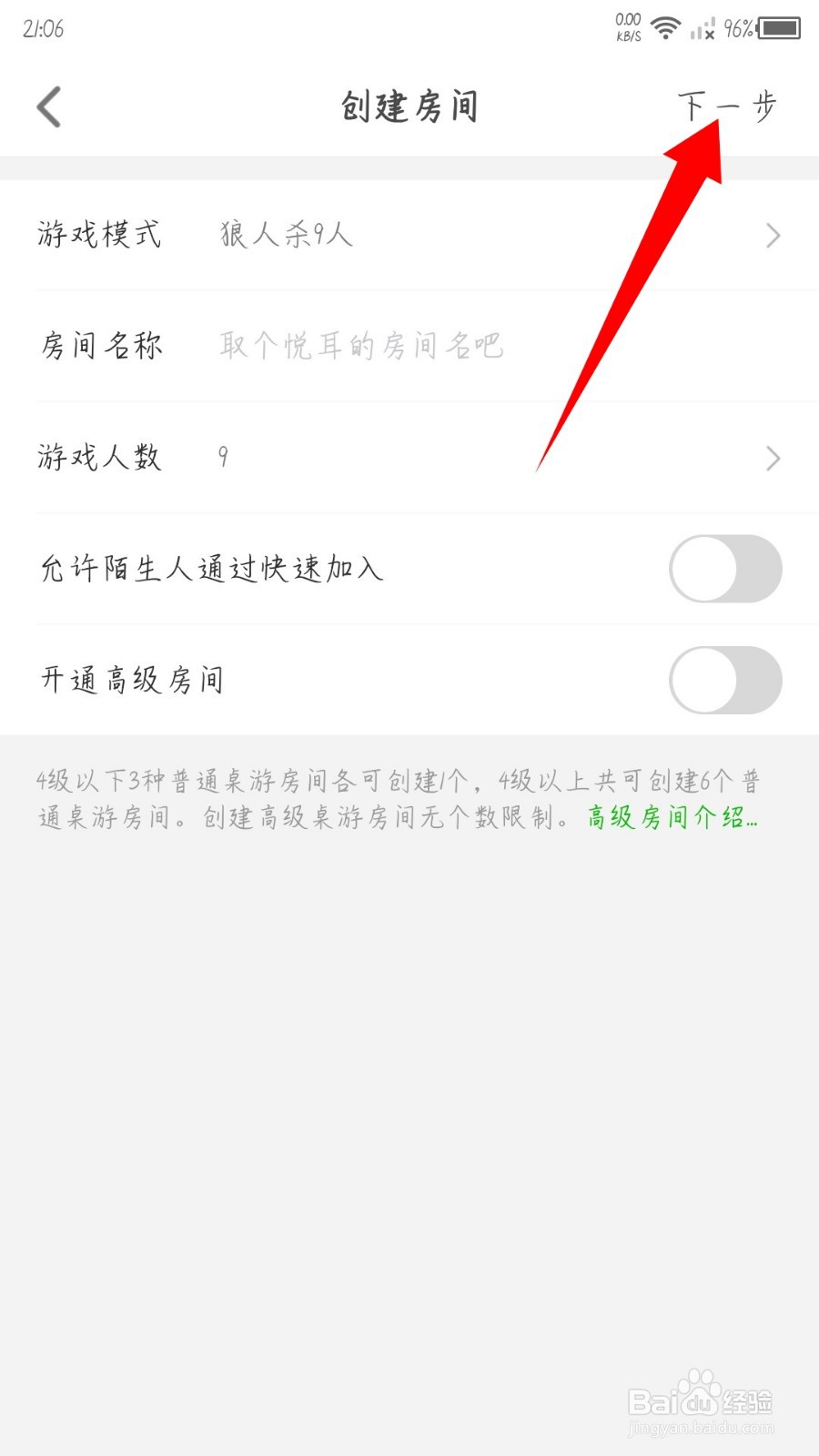Tap the 96% battery percentage indicator
Viewport: 819px width, 1456px height.
pyautogui.click(x=738, y=27)
